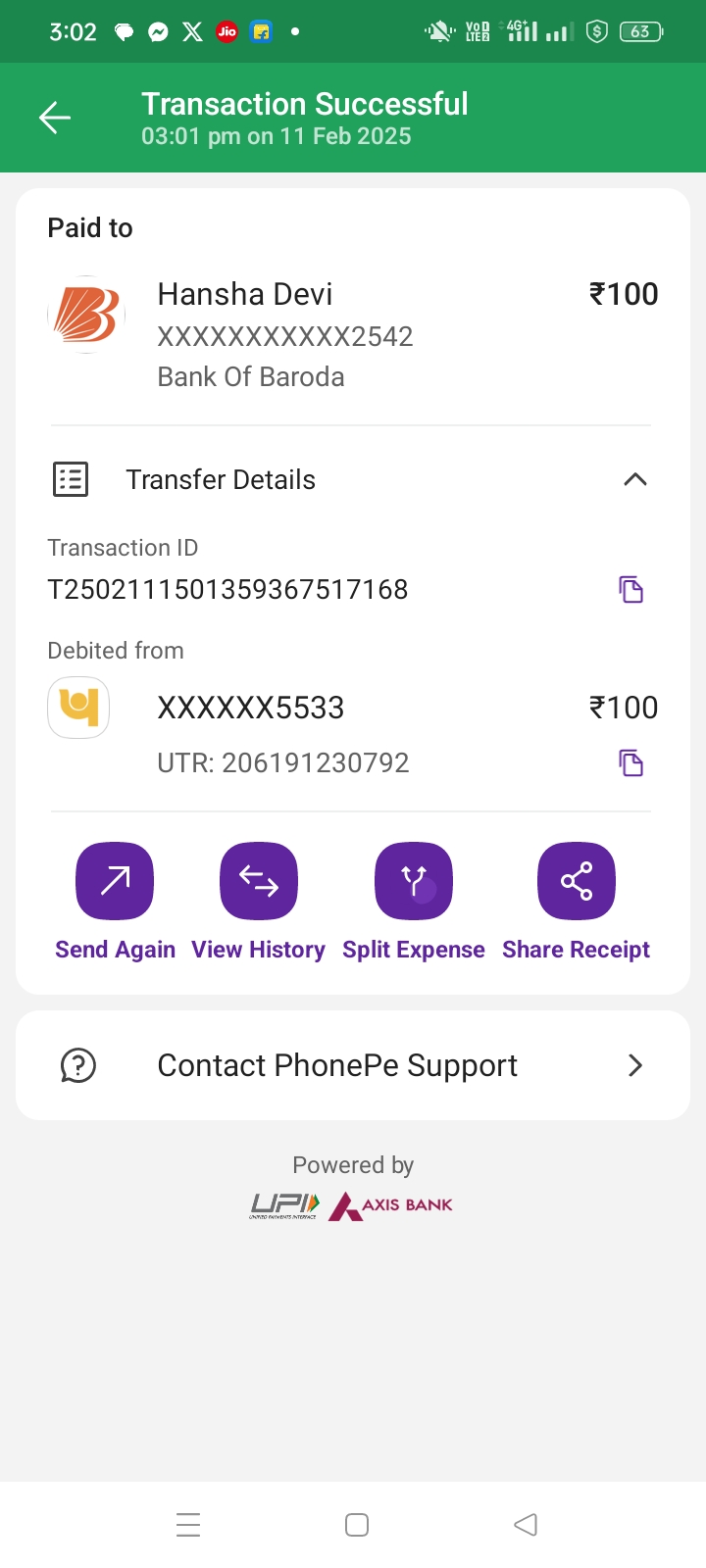Select Split Expense
The height and width of the screenshot is (1568, 706).
414,881
